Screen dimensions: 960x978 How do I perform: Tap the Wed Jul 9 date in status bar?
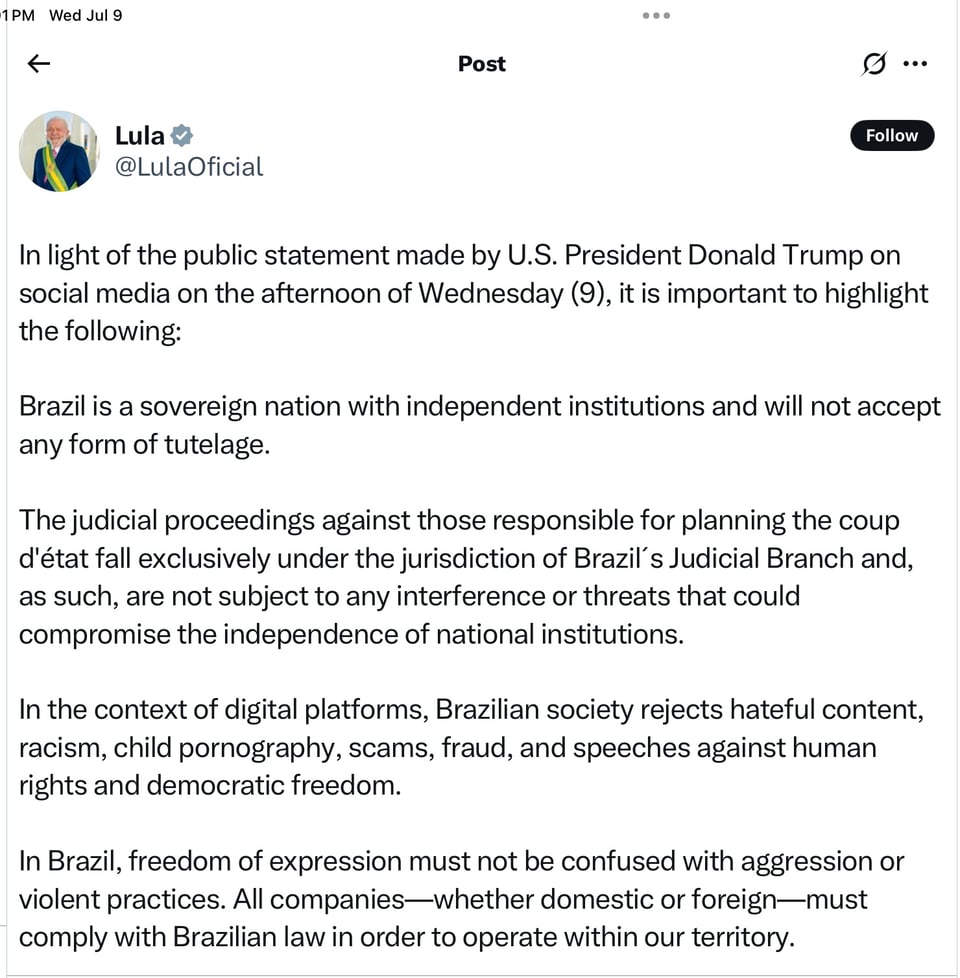pyautogui.click(x=84, y=15)
